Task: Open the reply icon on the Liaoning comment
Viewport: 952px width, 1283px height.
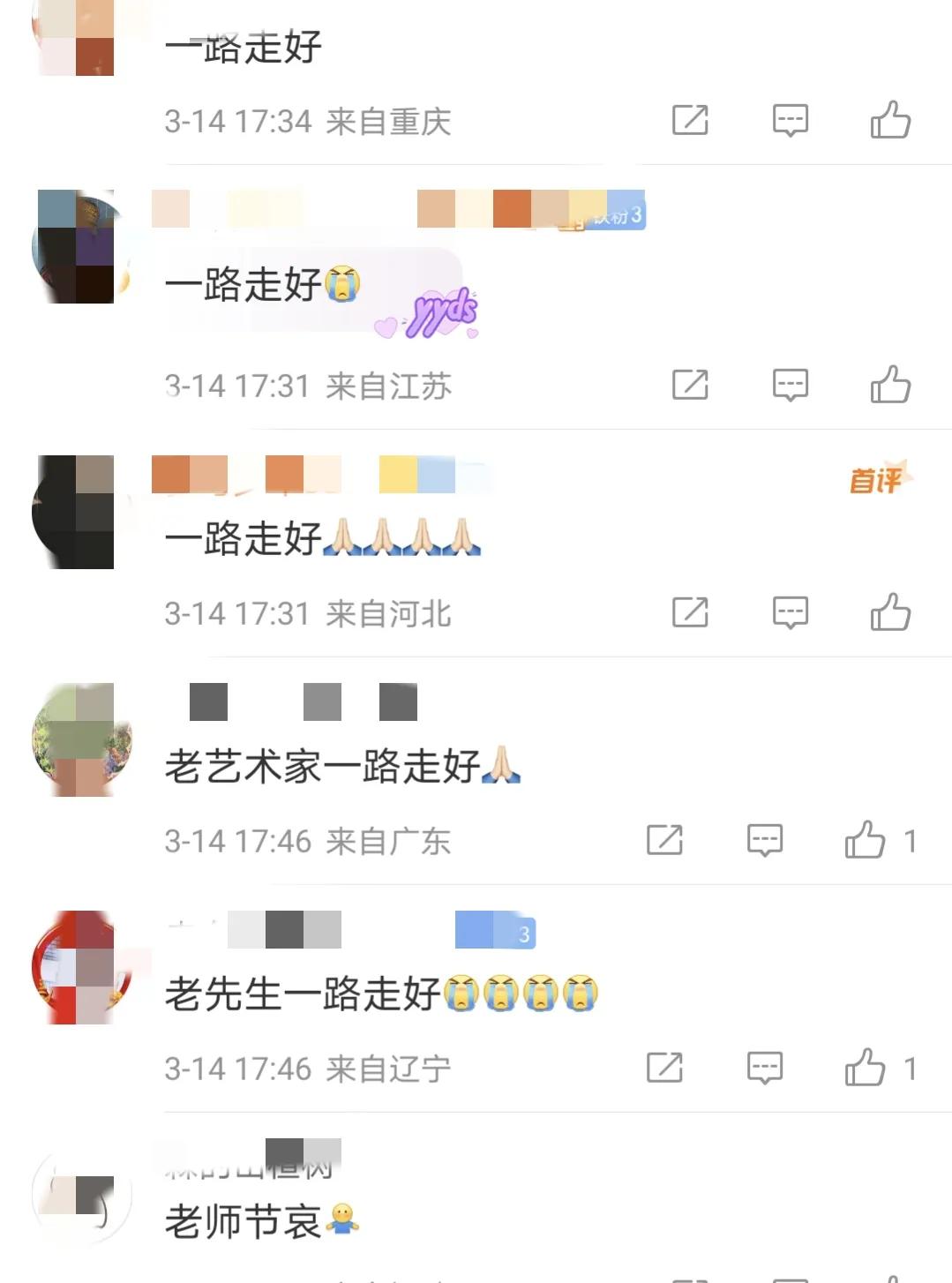Action: coord(764,1067)
